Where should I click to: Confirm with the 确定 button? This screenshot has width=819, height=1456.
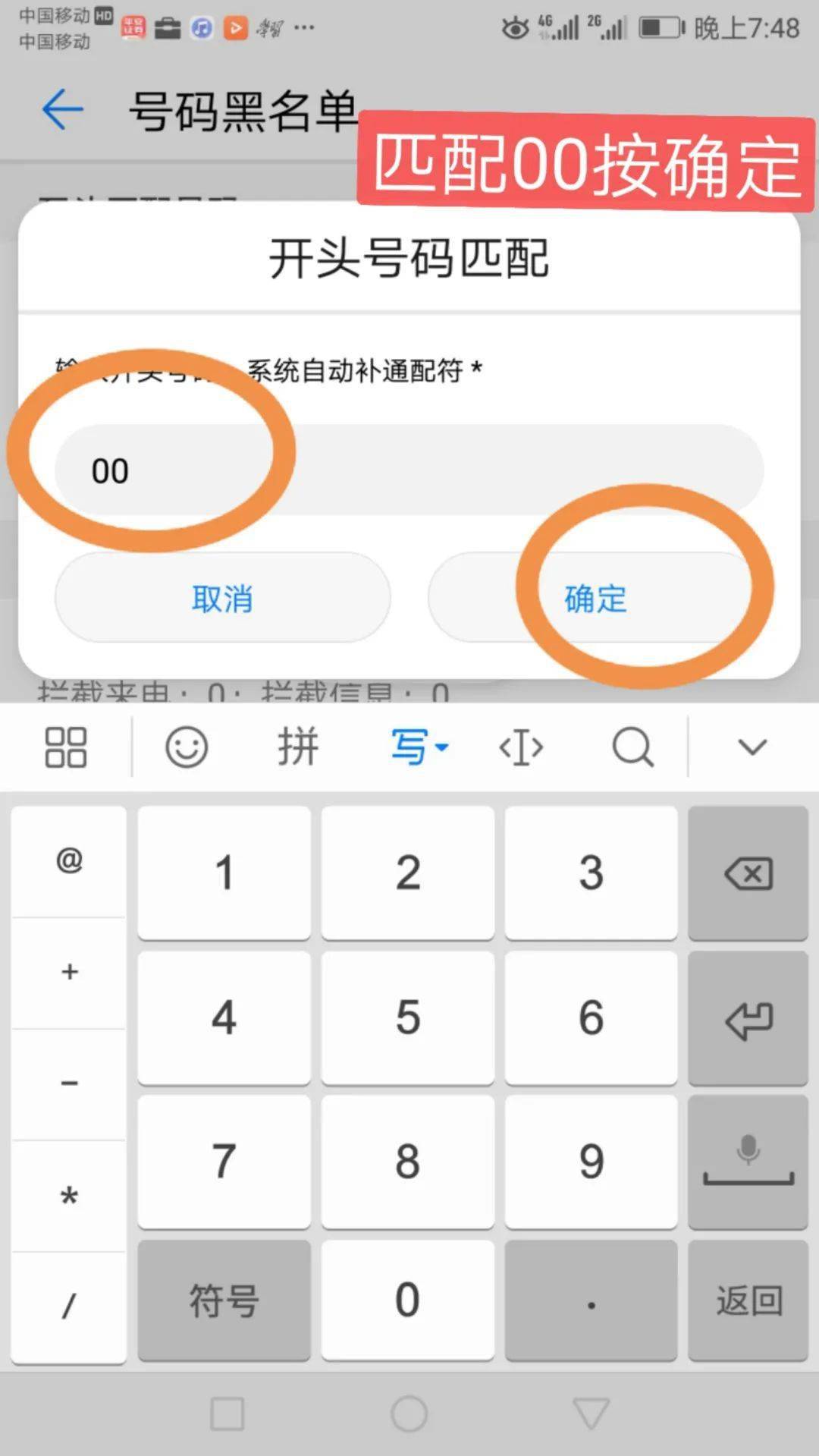[594, 599]
